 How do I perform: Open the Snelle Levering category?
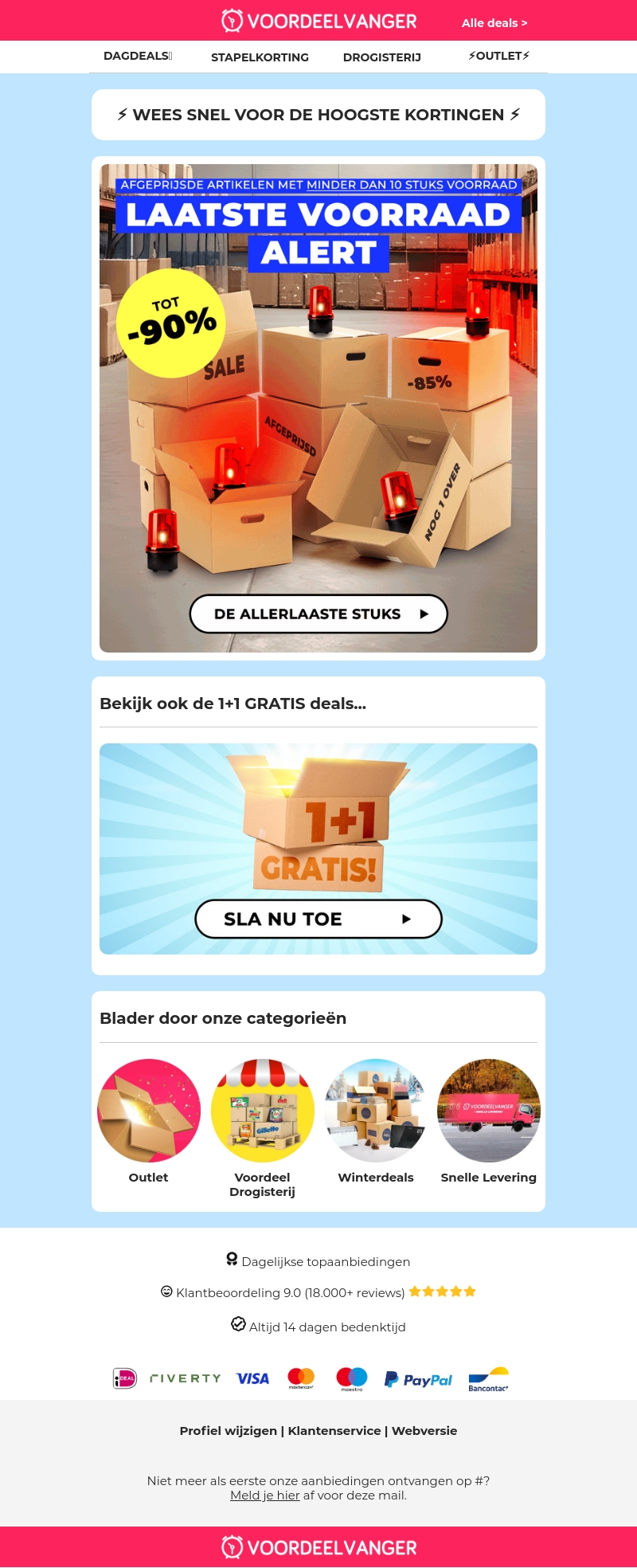489,1111
